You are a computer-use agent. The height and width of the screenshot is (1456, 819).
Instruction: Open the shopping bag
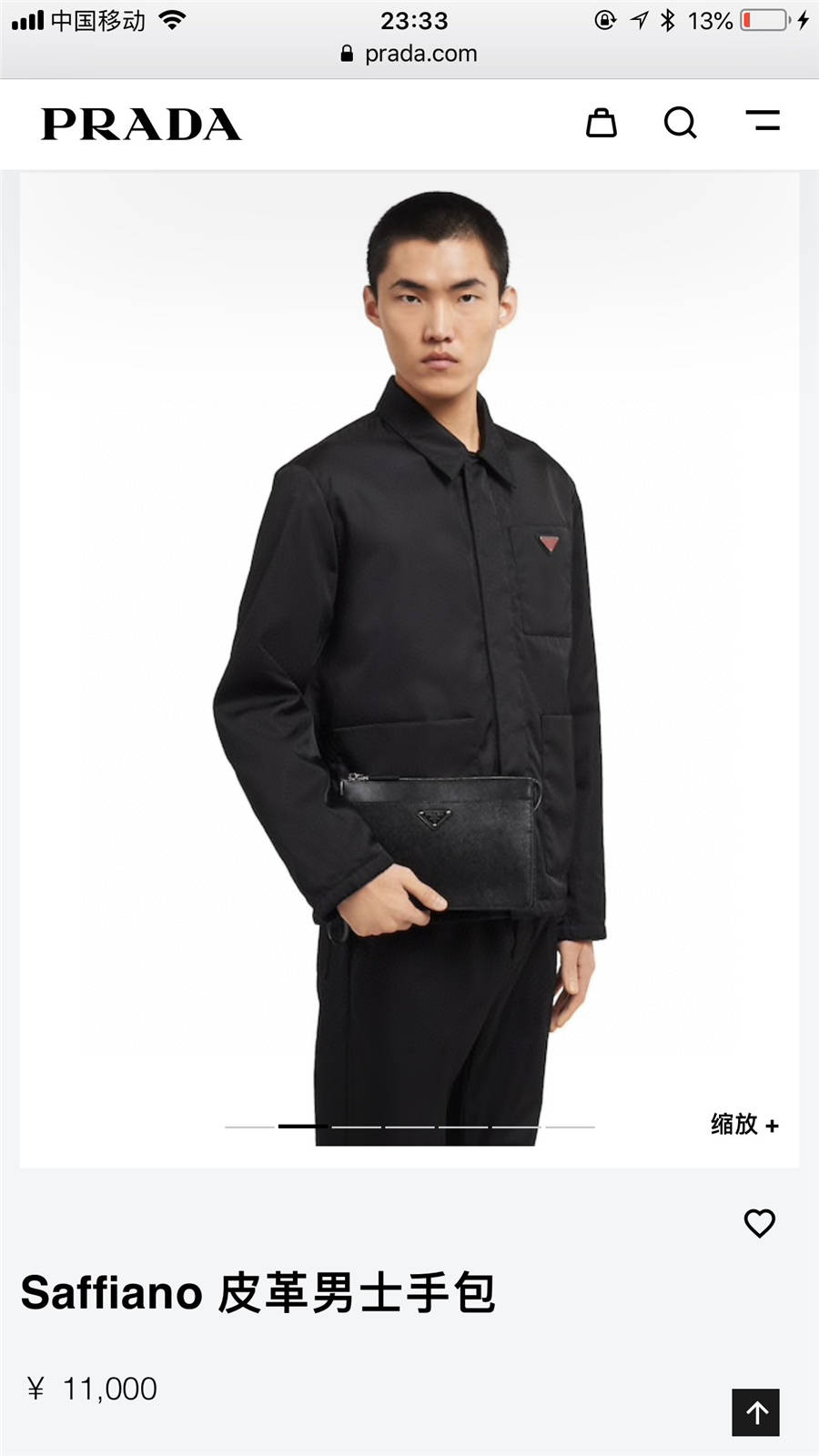tap(601, 122)
